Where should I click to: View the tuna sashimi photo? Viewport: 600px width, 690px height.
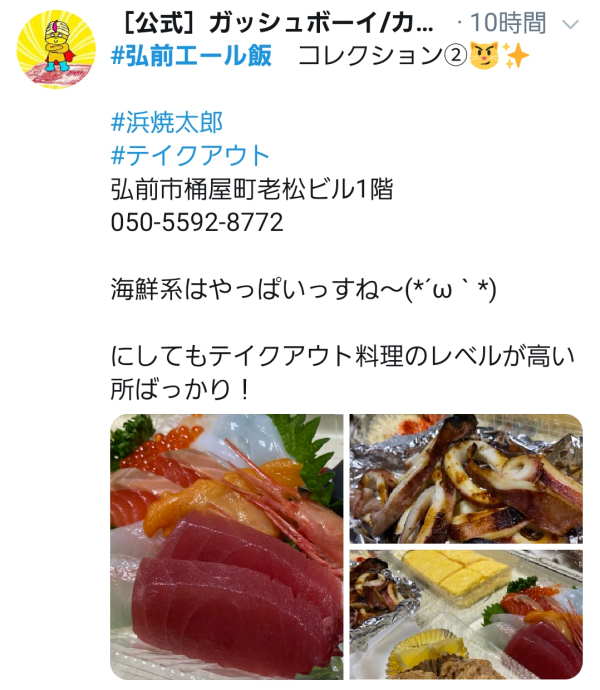[x=226, y=546]
